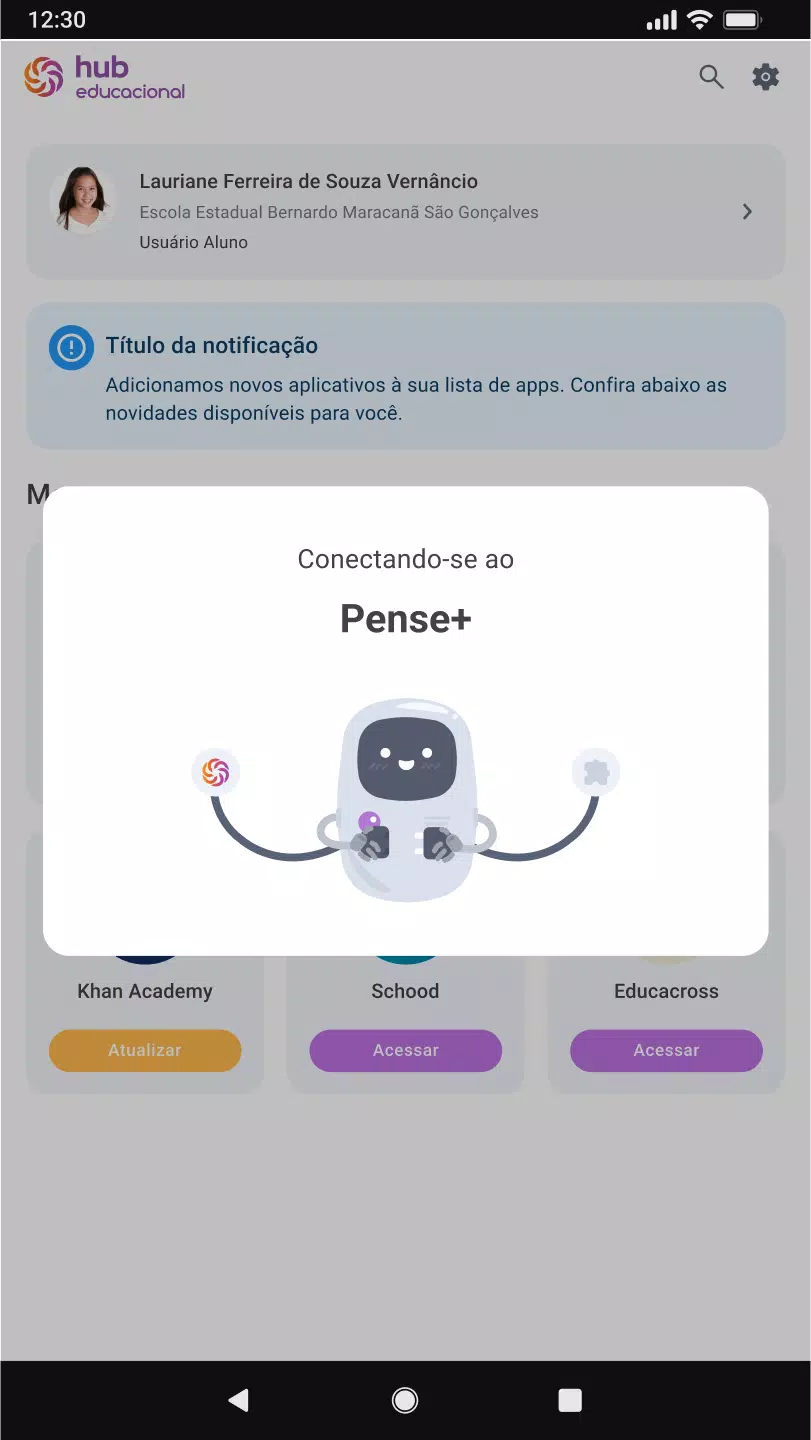Tap Acessar under School
This screenshot has height=1440, width=811.
[405, 1050]
